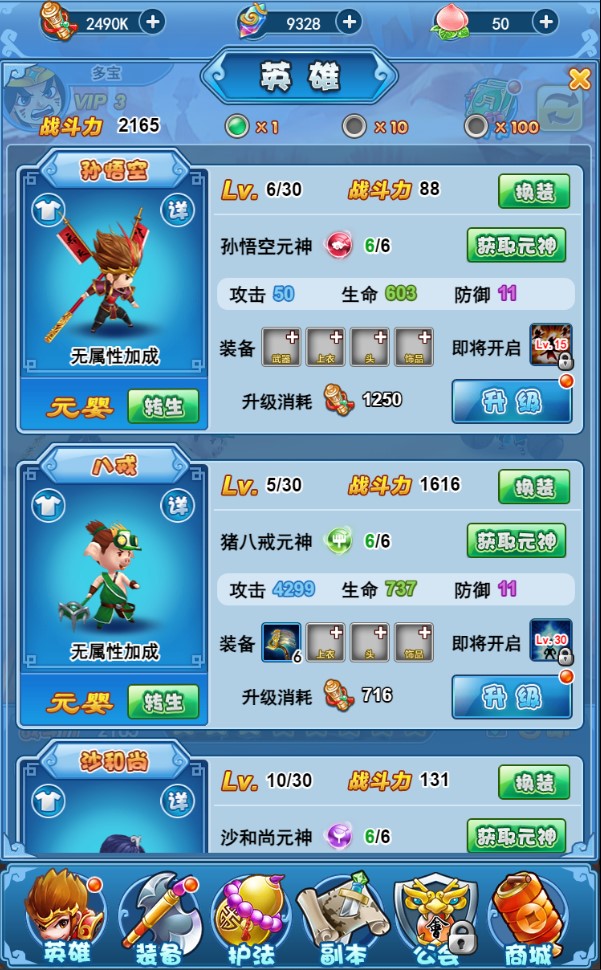Tap 转生 under 孙悟空
Viewport: 601px width, 970px height.
click(163, 405)
